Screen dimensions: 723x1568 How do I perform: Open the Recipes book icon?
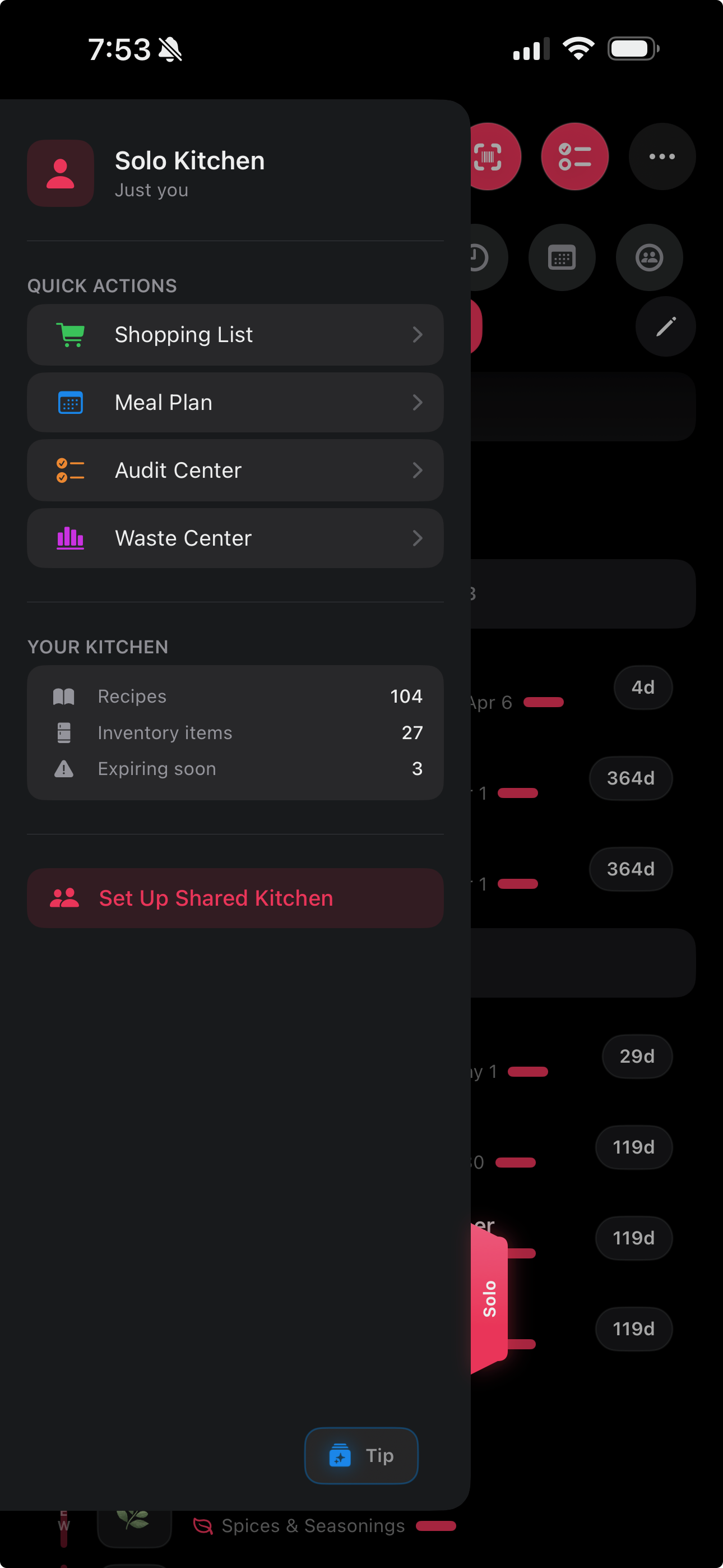click(x=63, y=696)
